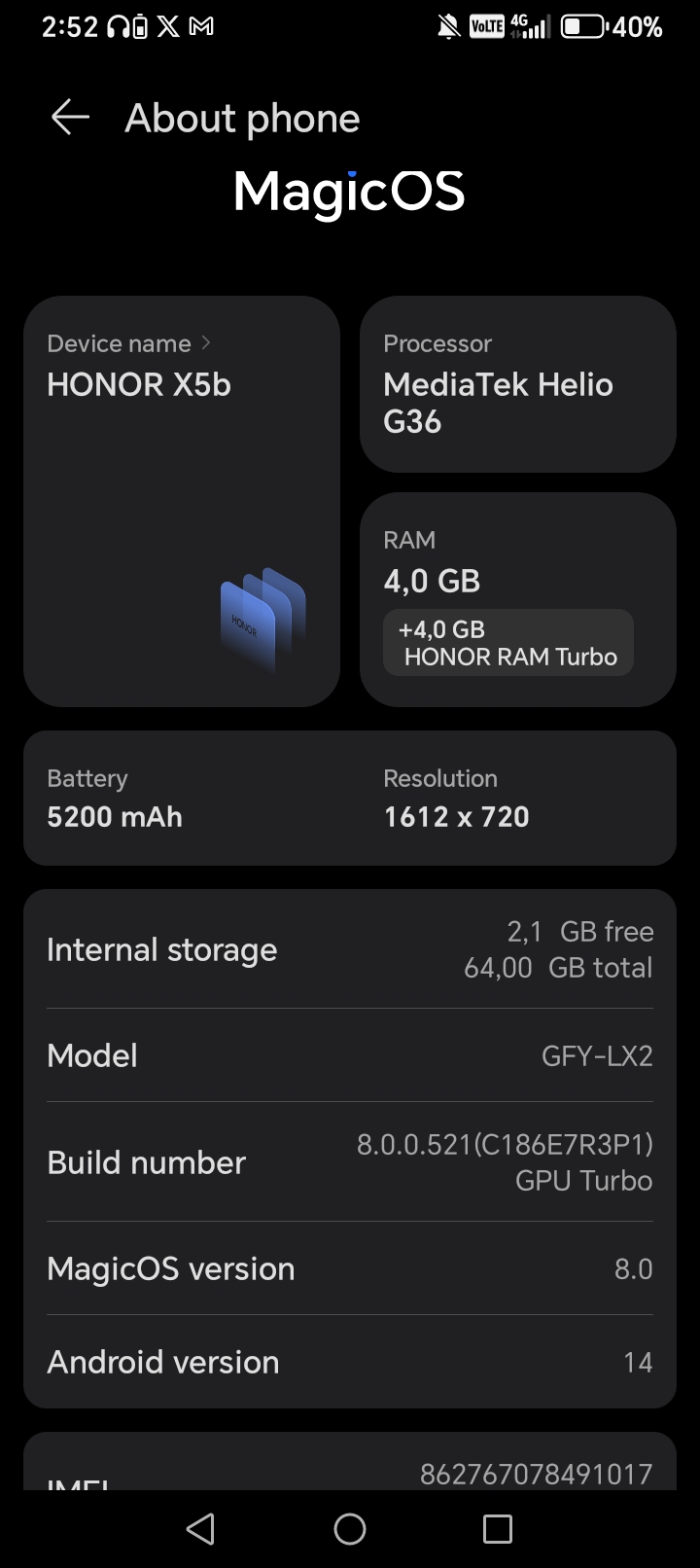Open the system home button
The width and height of the screenshot is (700, 1568).
pyautogui.click(x=350, y=1529)
